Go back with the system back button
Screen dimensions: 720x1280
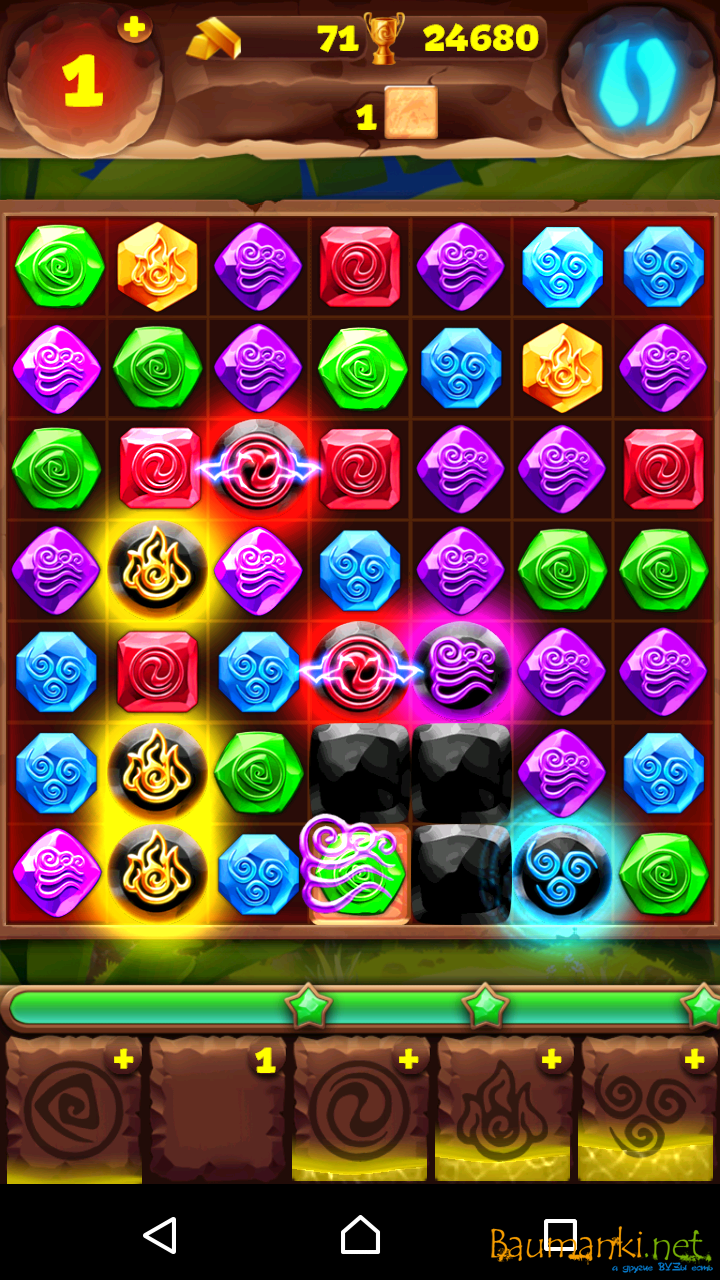pyautogui.click(x=160, y=1236)
